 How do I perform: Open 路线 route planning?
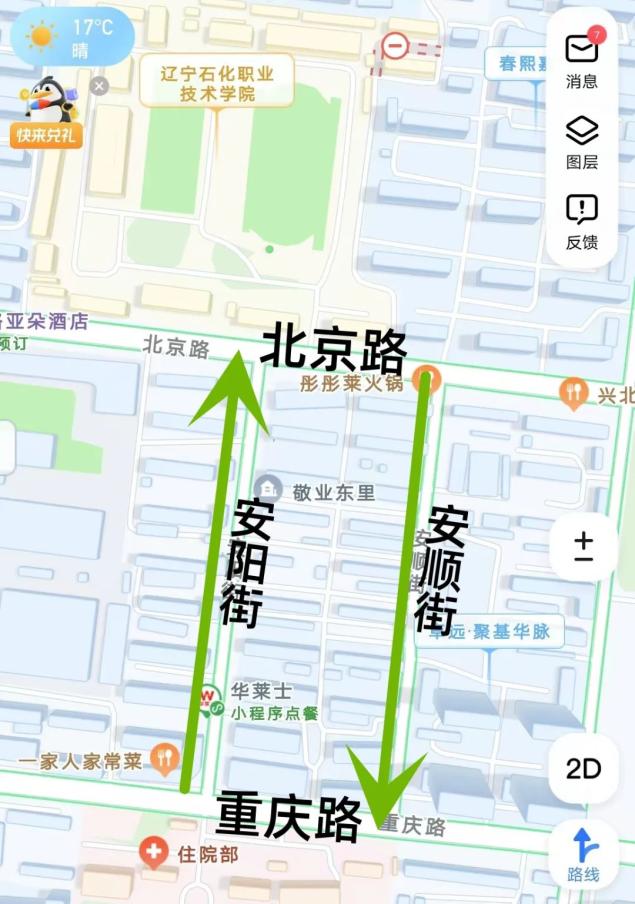coord(584,855)
